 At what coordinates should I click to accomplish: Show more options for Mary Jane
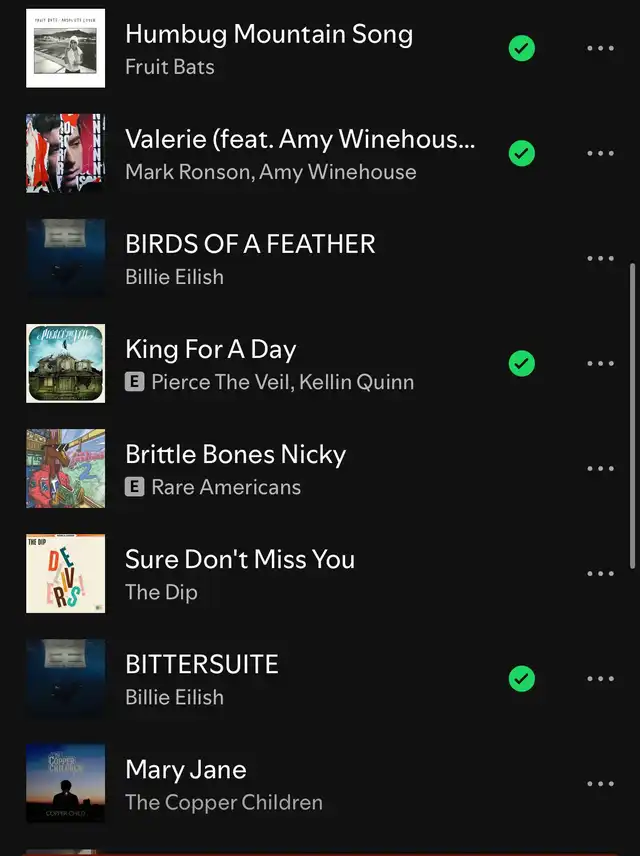pos(600,784)
